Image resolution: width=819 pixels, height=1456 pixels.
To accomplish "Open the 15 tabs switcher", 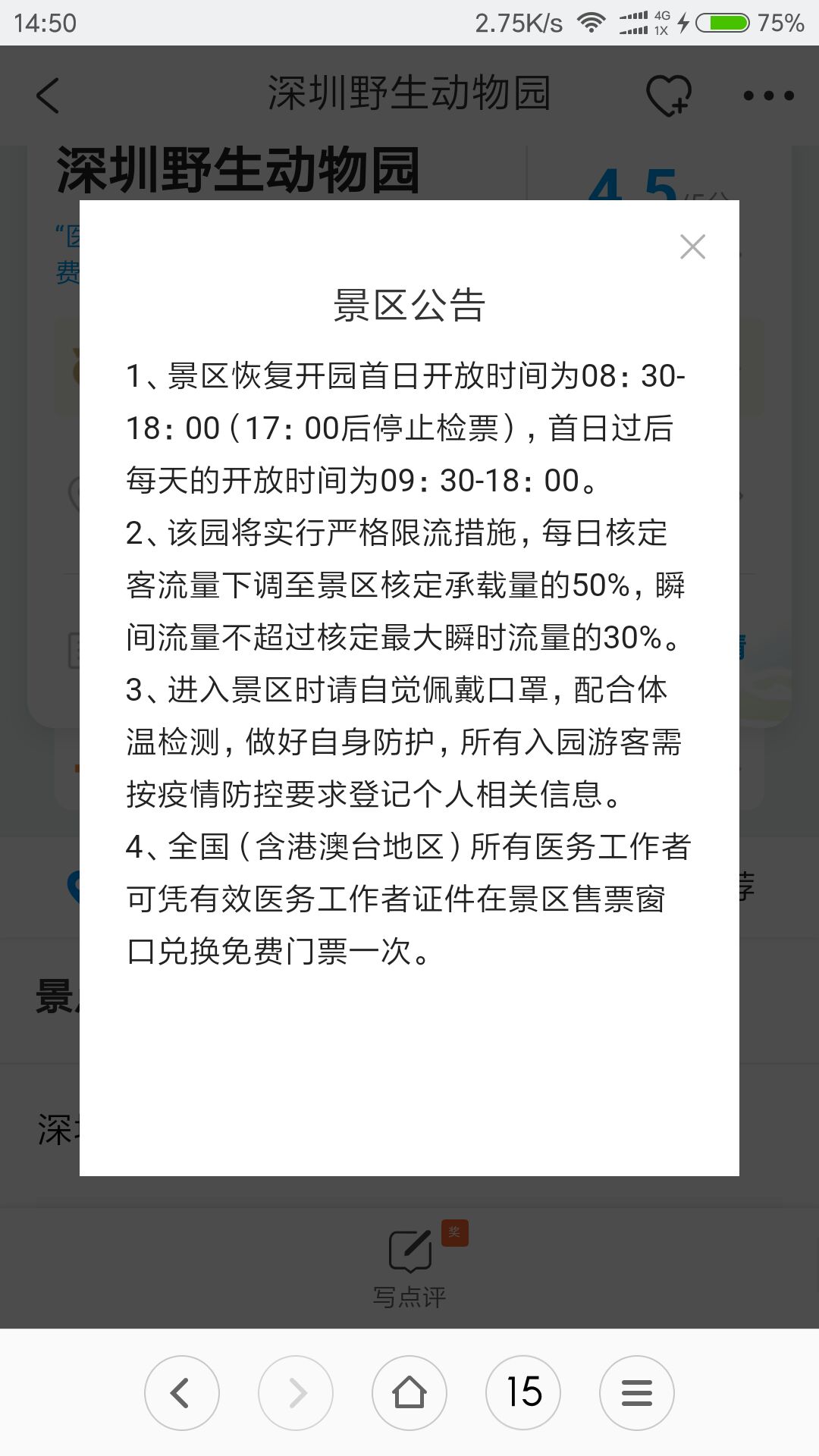I will click(523, 1392).
